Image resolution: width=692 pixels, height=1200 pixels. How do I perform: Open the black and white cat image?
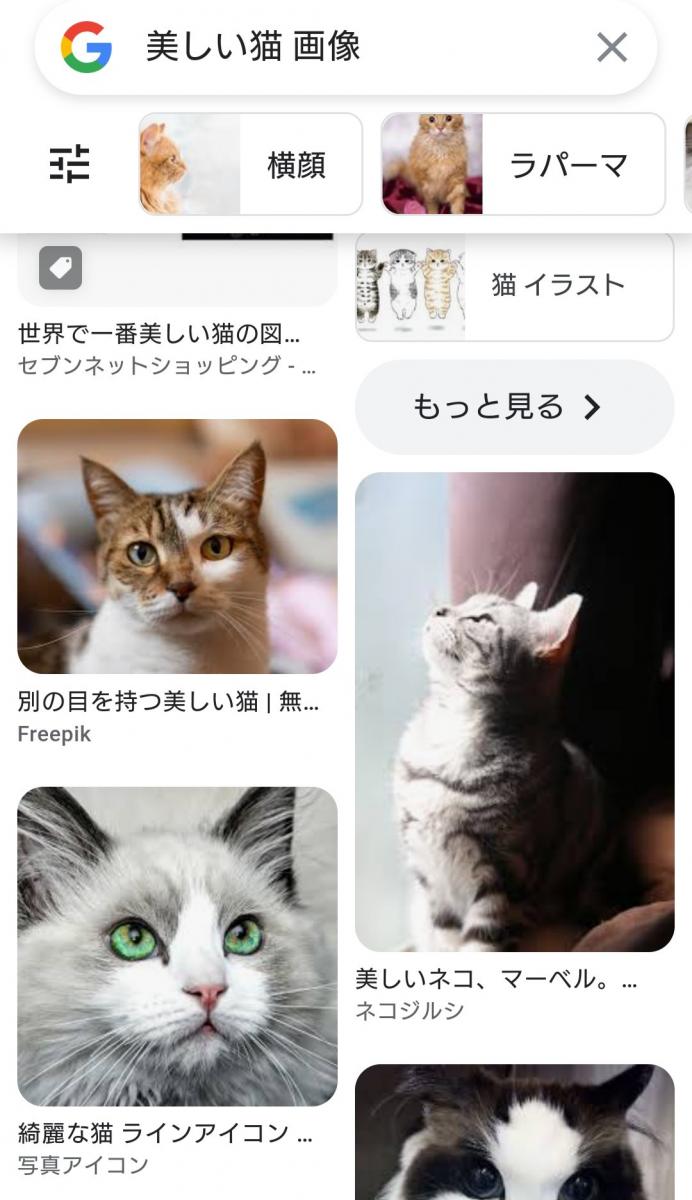point(514,1135)
